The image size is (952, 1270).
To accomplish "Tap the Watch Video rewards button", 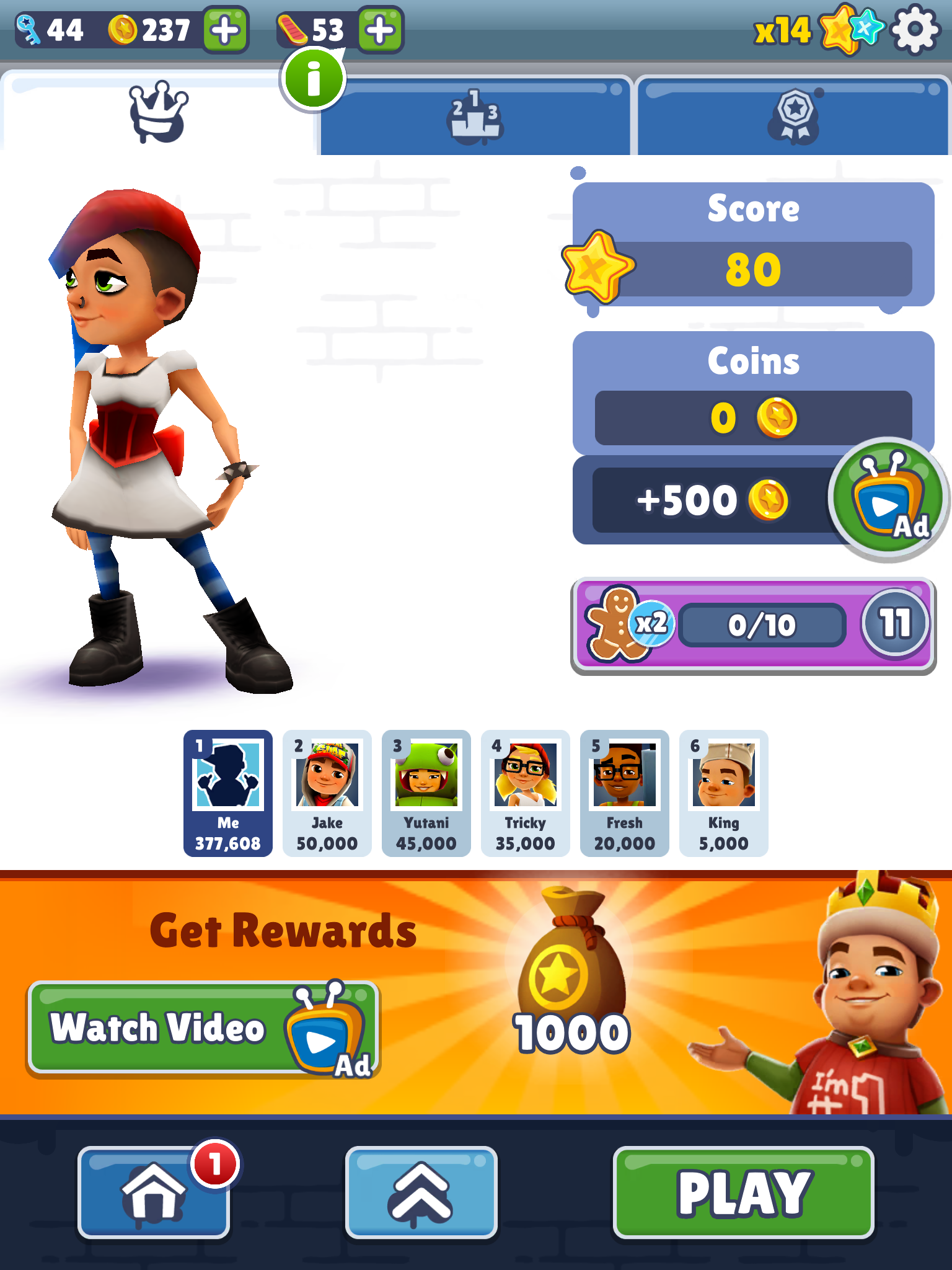I will pyautogui.click(x=203, y=1028).
